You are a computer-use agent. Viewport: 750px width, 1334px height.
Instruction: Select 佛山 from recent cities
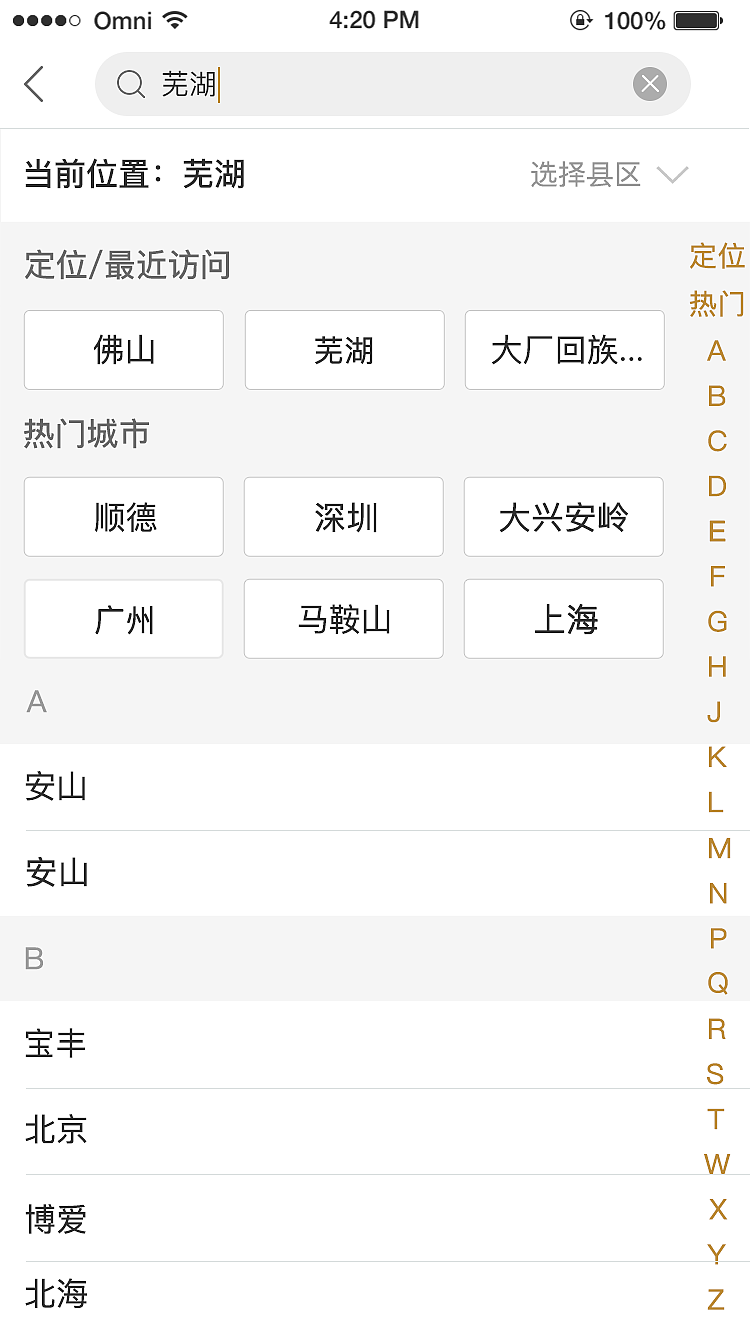123,350
